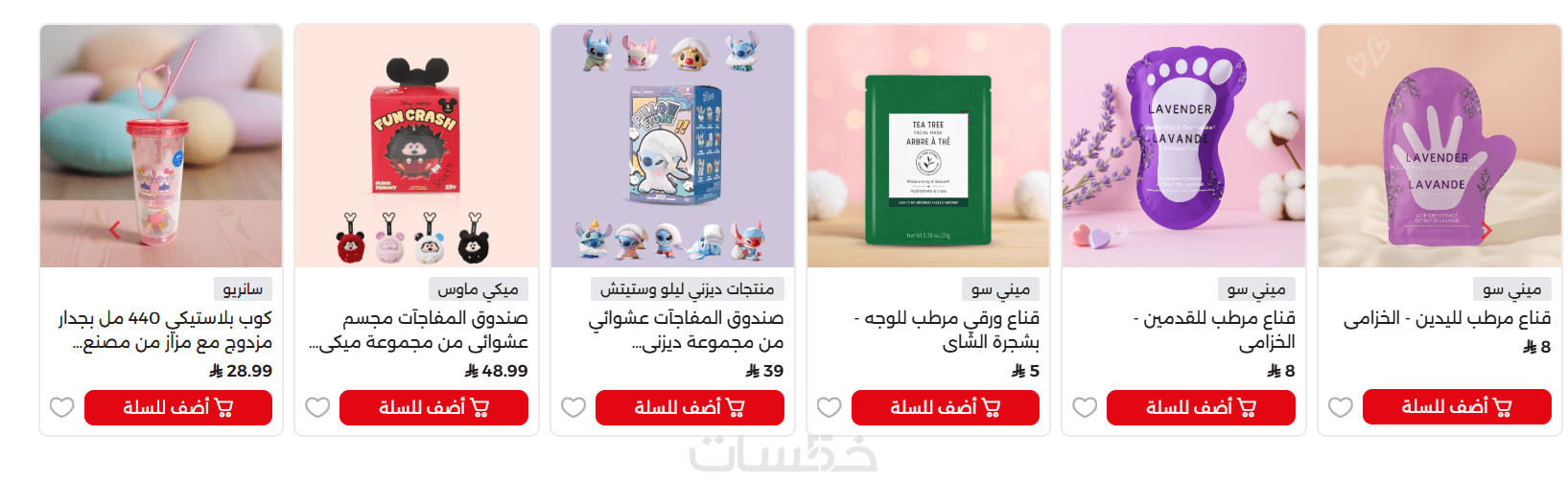Open the Stitch surprise box product image
Viewport: 1568px width, 482px height.
point(672,146)
